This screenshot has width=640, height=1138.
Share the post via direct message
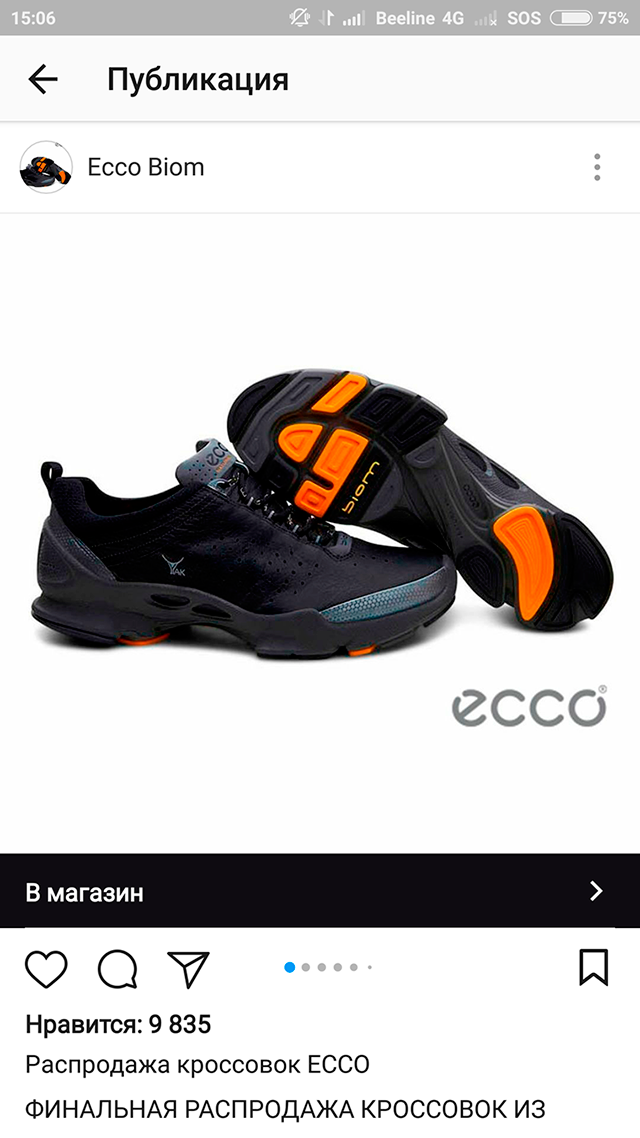click(x=188, y=967)
